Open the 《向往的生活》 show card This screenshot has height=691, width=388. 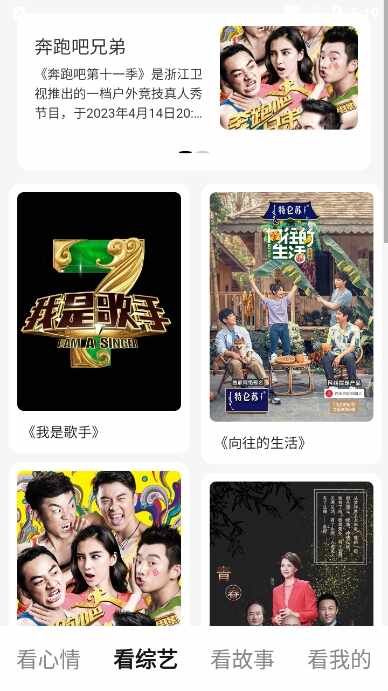coord(291,324)
